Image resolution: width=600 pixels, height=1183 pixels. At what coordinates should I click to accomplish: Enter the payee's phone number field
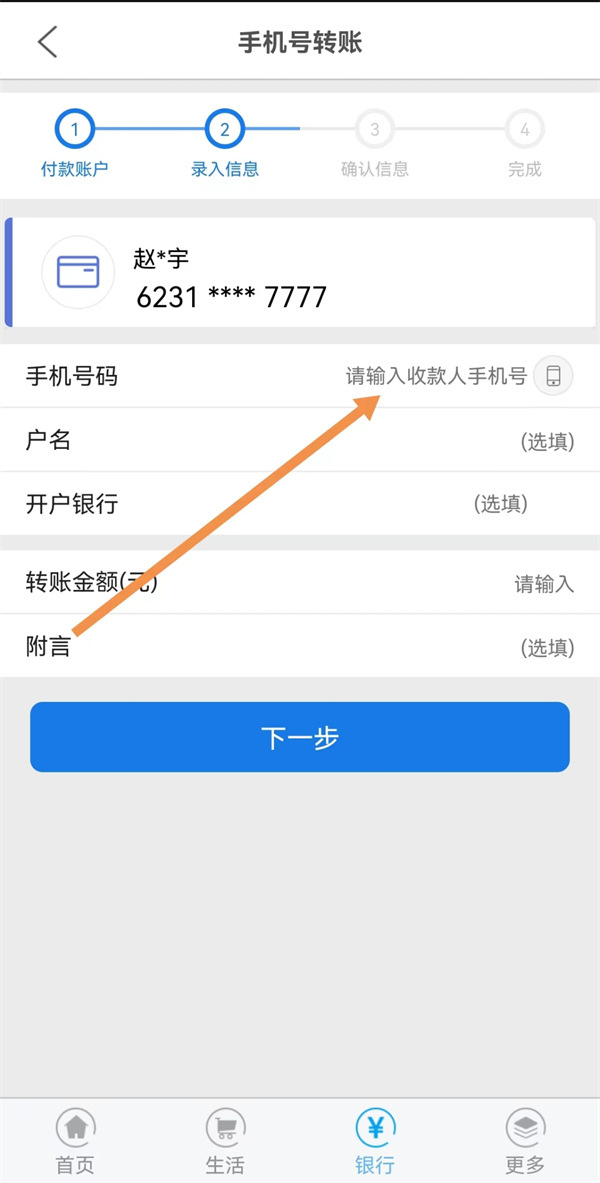click(x=435, y=377)
